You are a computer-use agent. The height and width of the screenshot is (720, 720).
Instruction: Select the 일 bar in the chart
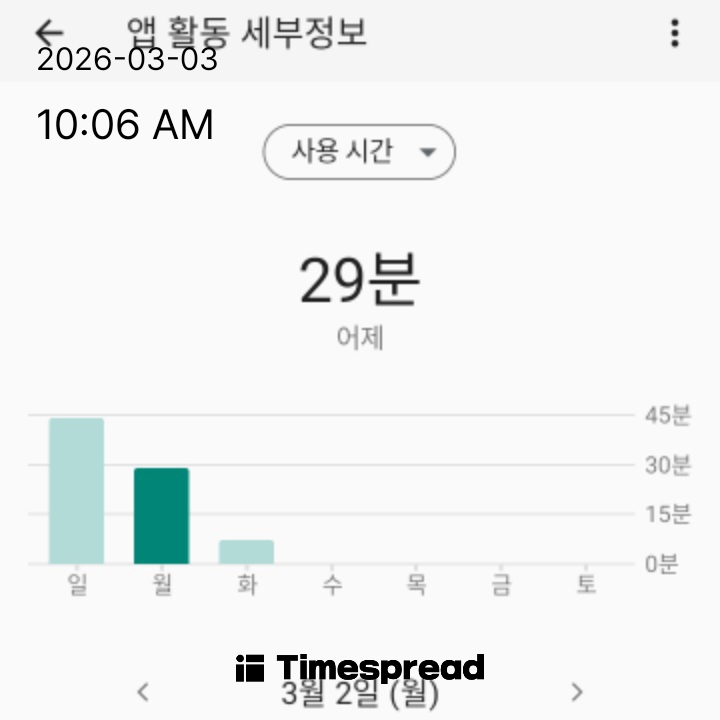77,490
